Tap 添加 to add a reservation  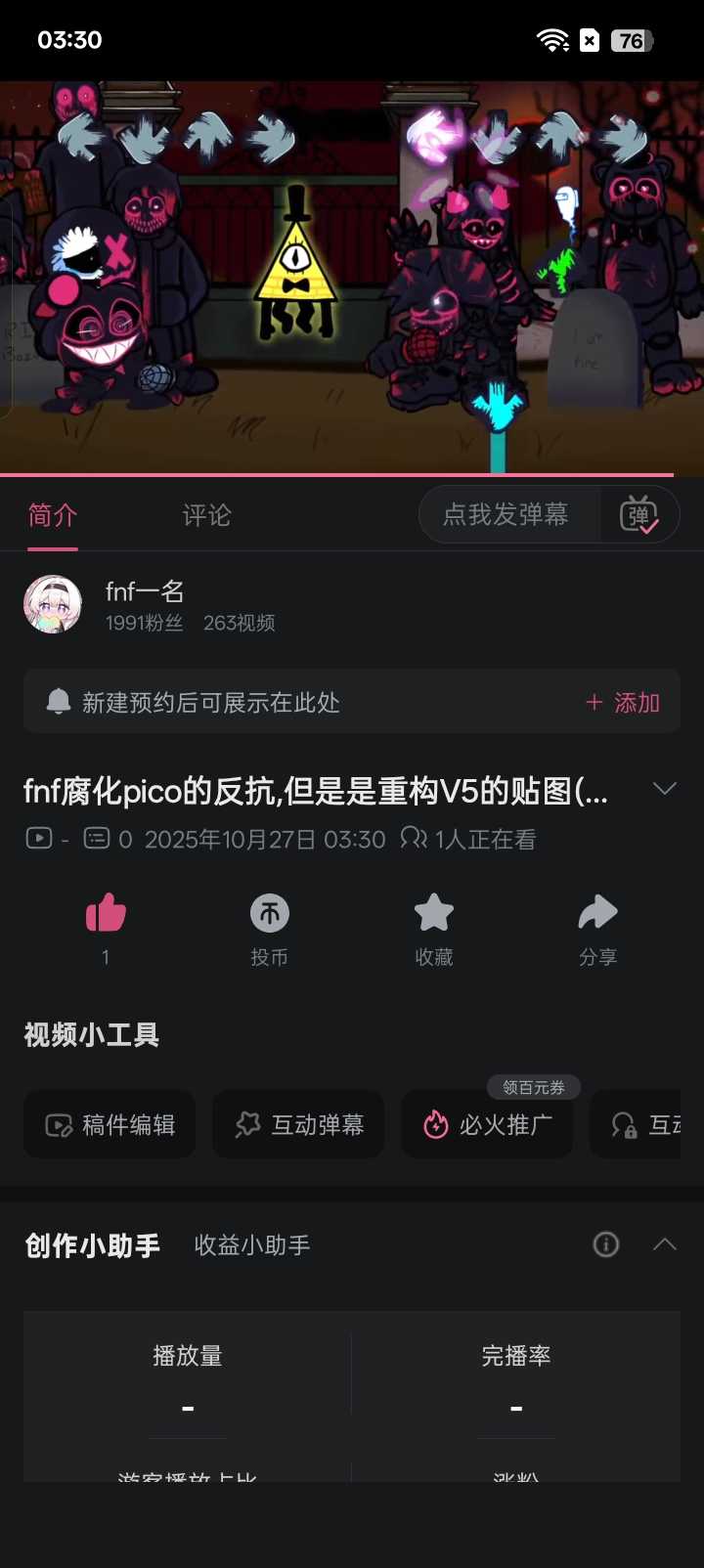pos(623,703)
